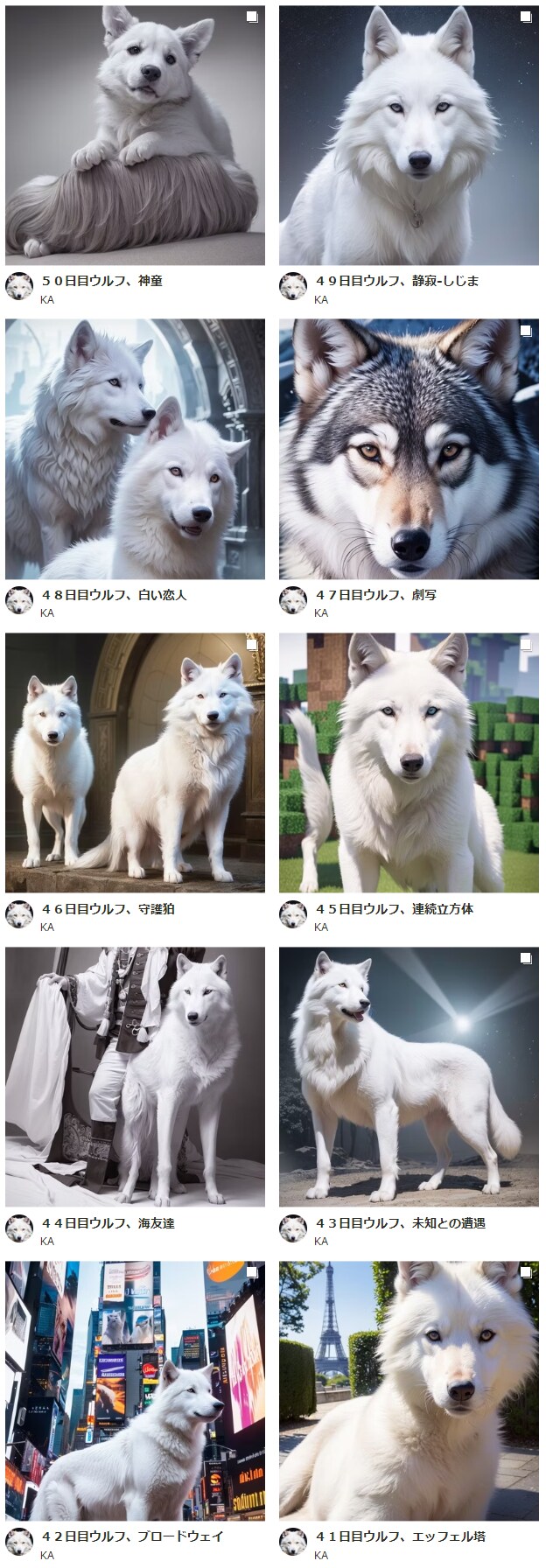
Task: Tap KA's avatar beside 48日目ウルフ、白い恋人
Action: point(19,601)
